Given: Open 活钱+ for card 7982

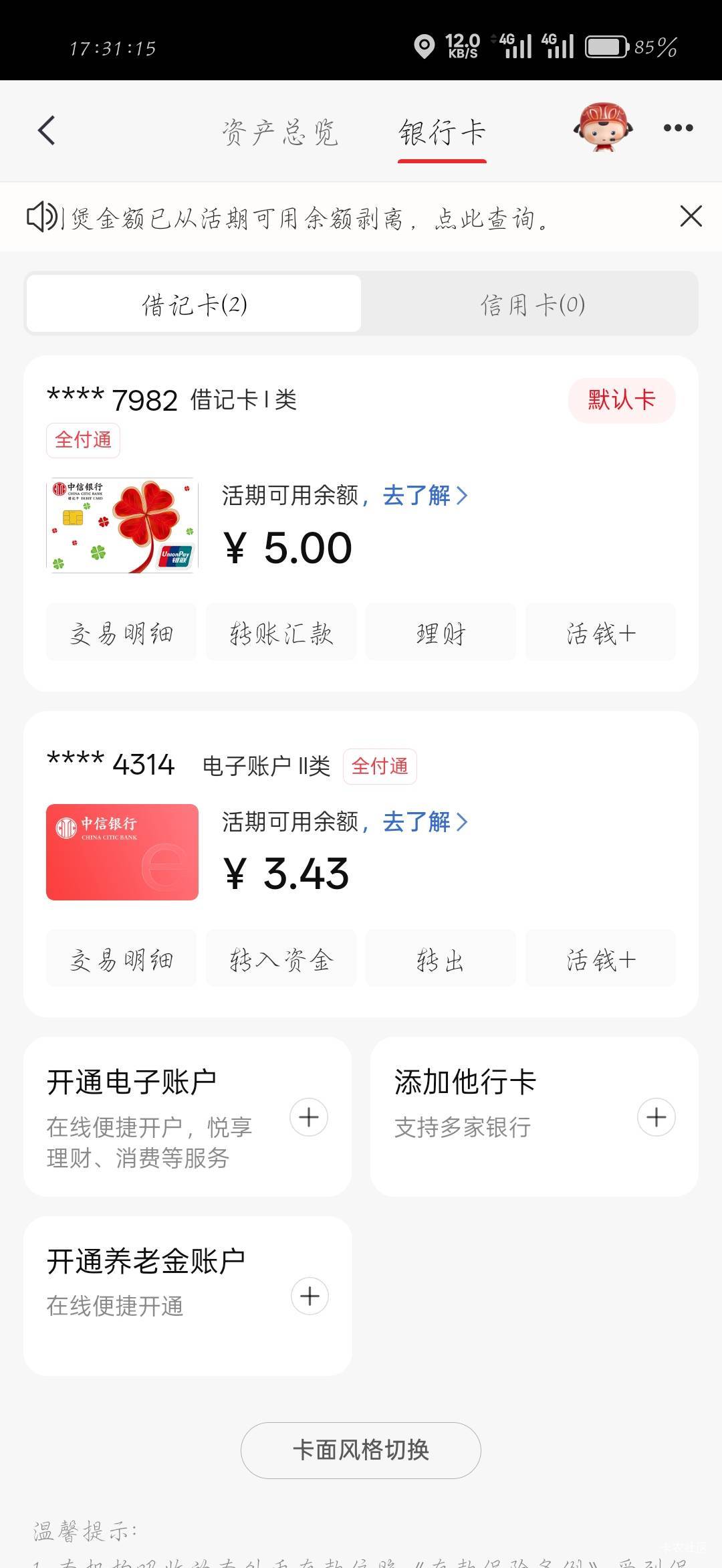Looking at the screenshot, I should [x=600, y=633].
